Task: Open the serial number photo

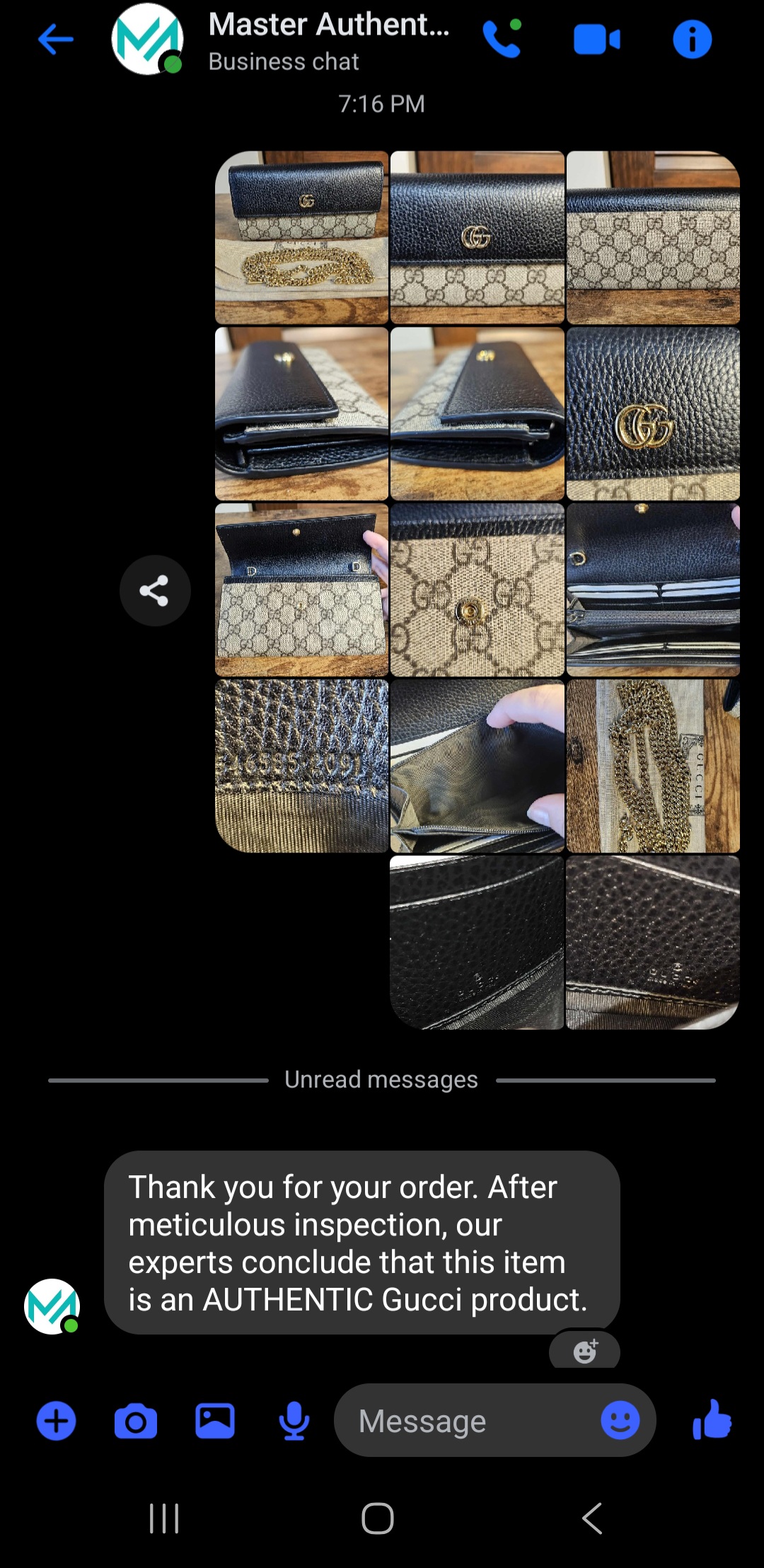Action: click(x=302, y=766)
